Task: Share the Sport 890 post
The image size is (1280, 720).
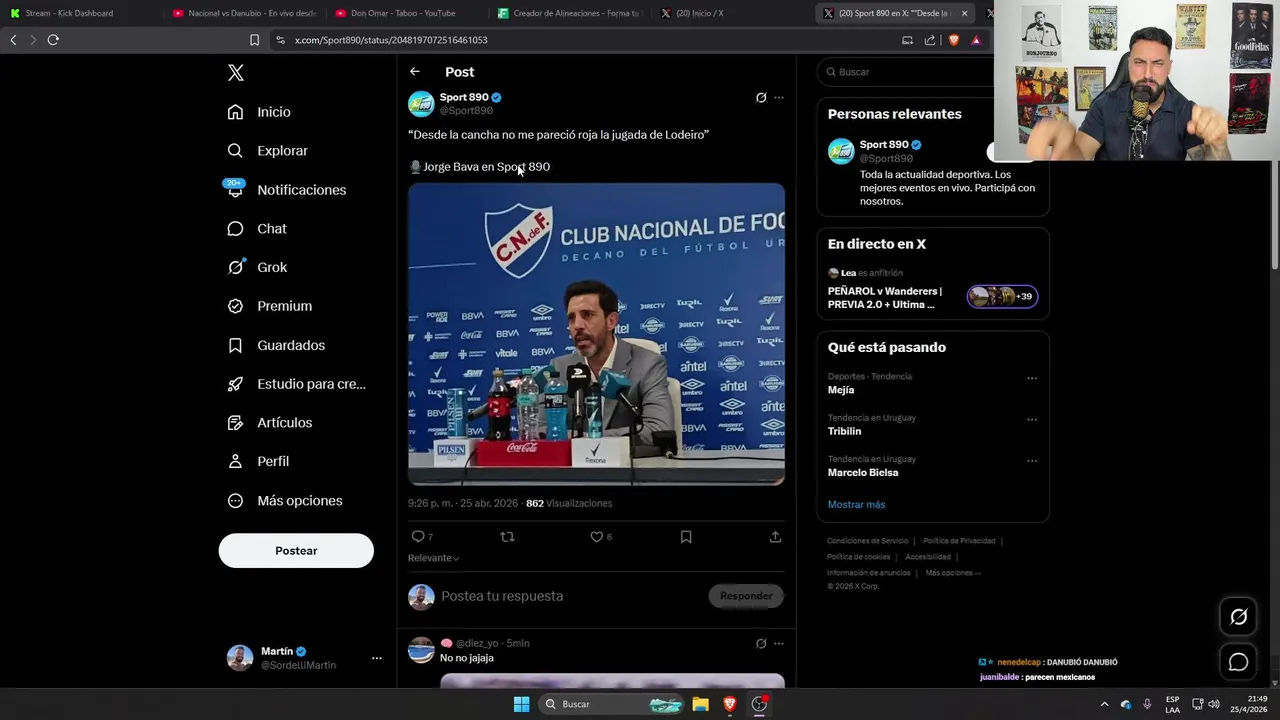Action: [x=775, y=537]
